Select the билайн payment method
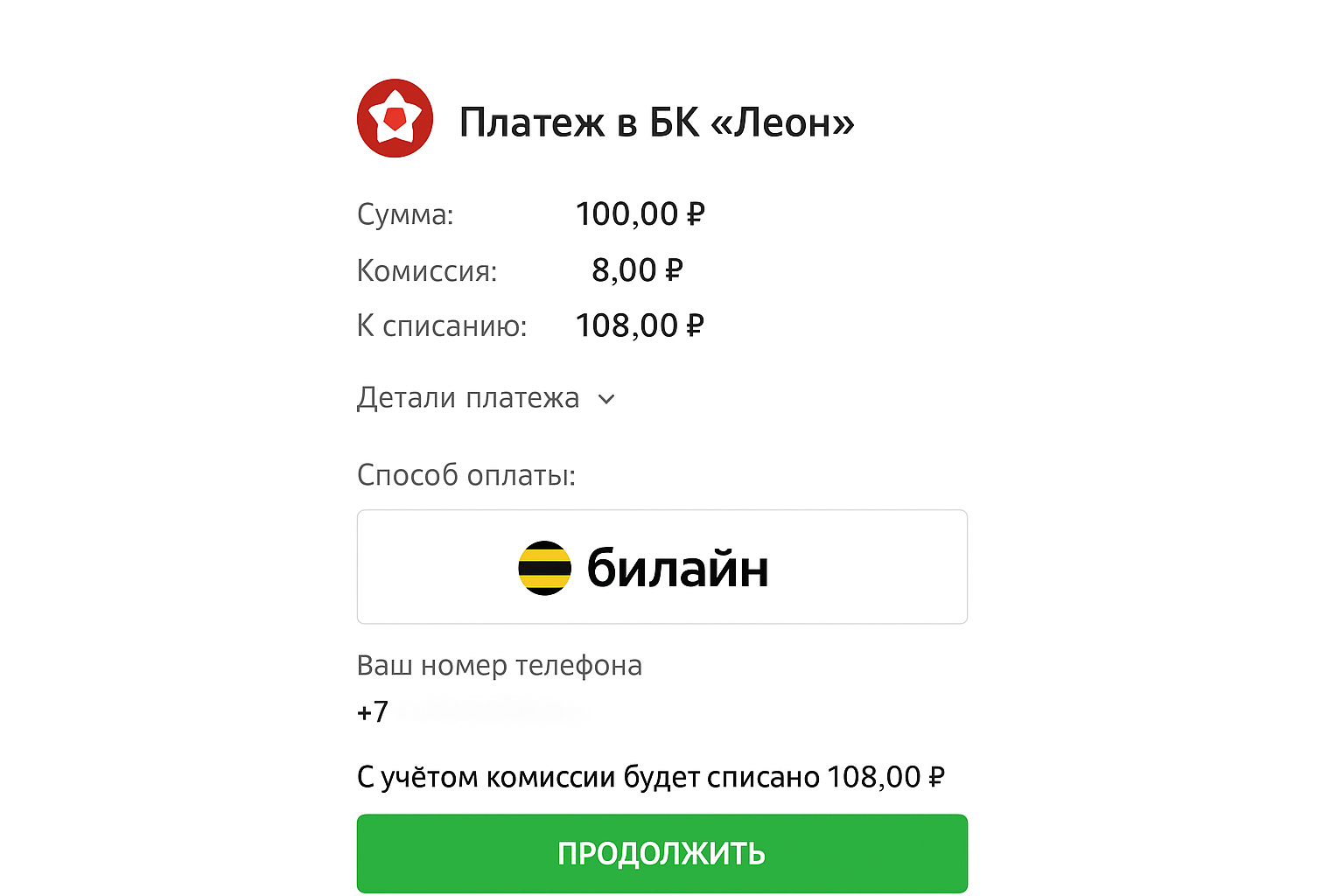Image resolution: width=1344 pixels, height=896 pixels. 661,567
